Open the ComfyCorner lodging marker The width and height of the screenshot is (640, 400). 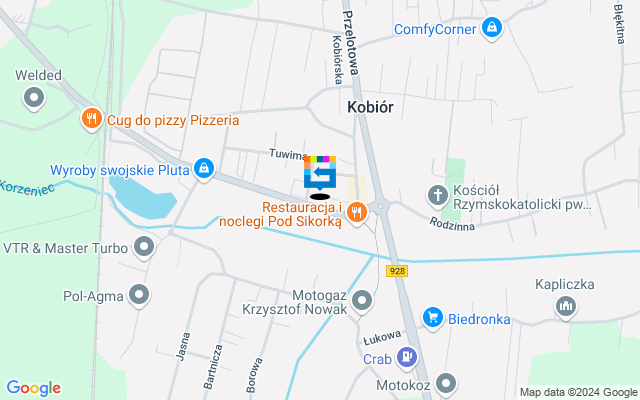tap(491, 30)
